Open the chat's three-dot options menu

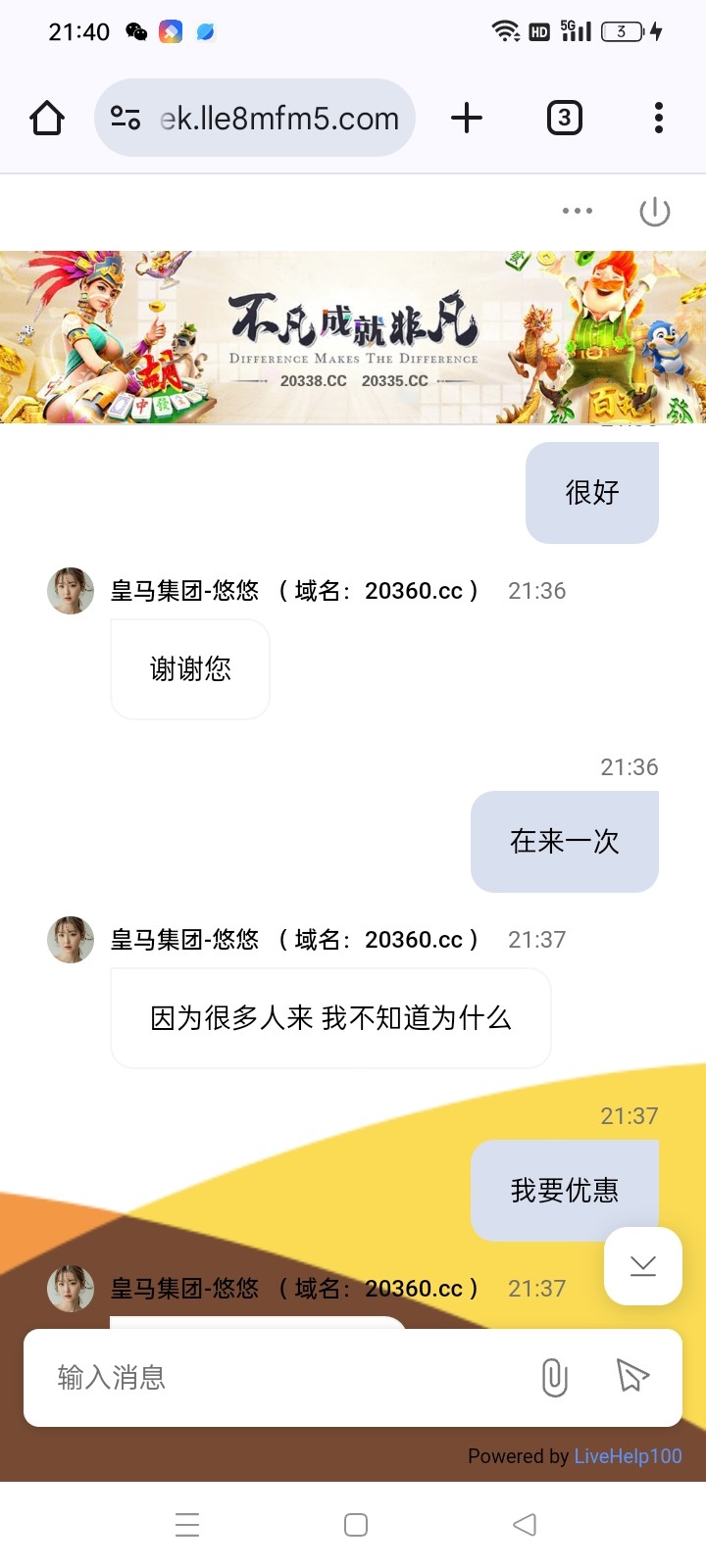click(577, 211)
